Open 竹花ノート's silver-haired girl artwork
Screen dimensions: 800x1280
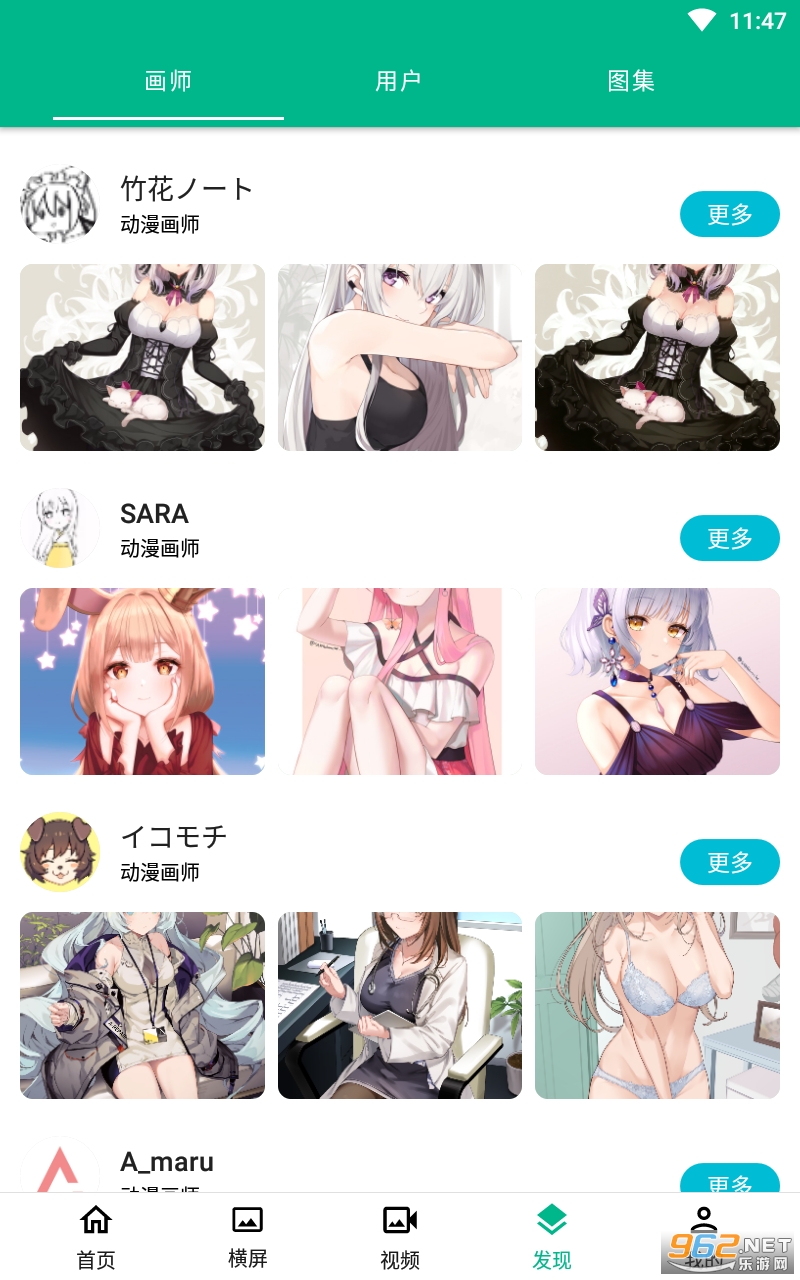[400, 357]
